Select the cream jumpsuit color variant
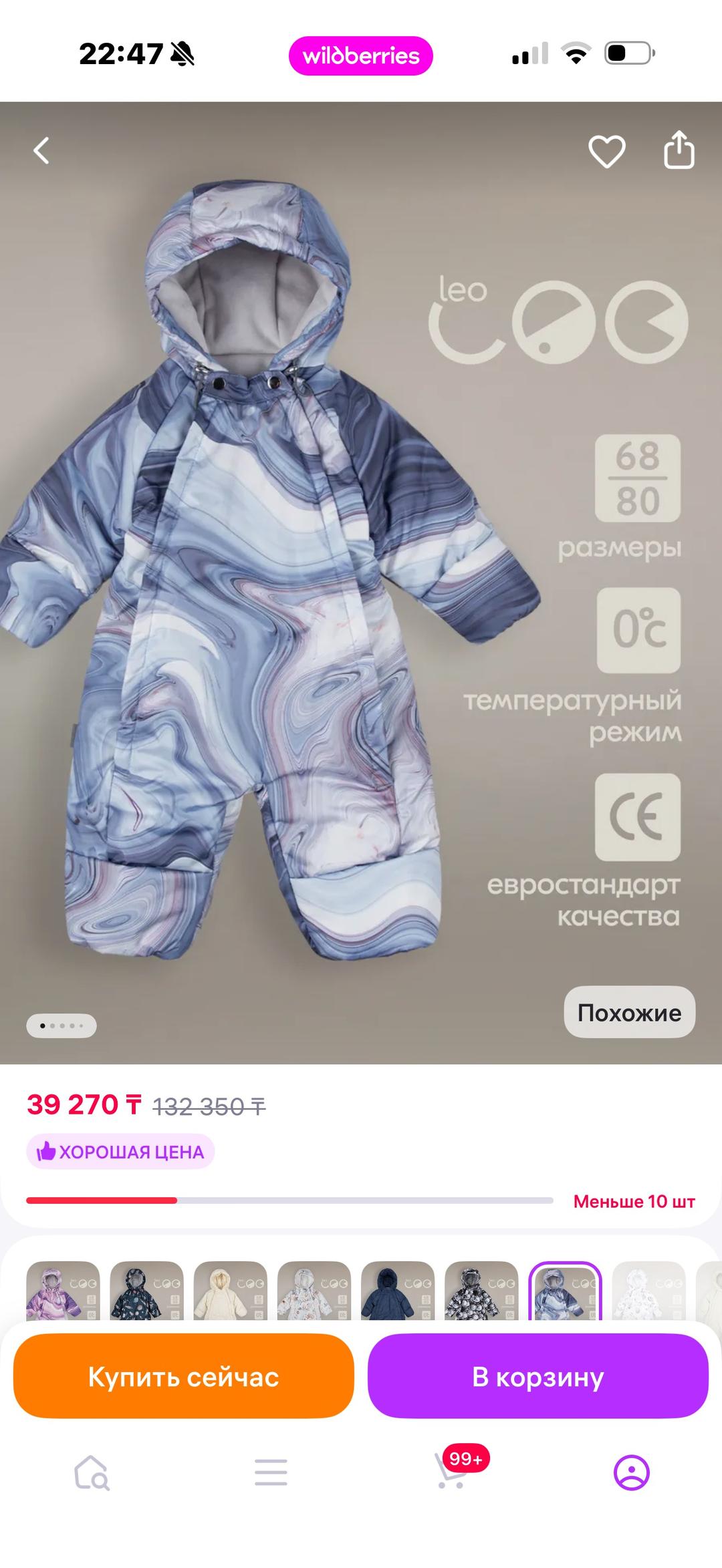 pyautogui.click(x=230, y=1291)
